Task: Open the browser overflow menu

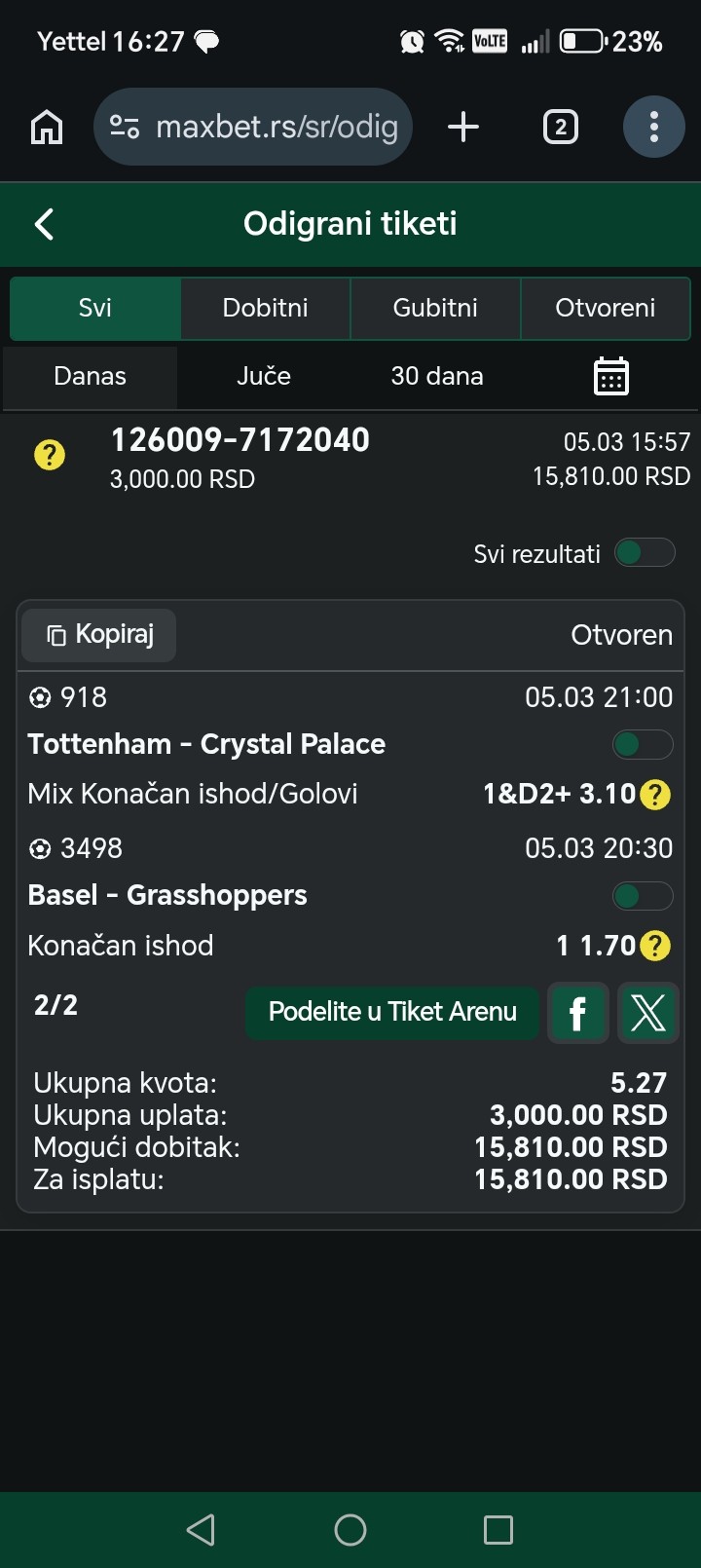Action: [x=653, y=127]
